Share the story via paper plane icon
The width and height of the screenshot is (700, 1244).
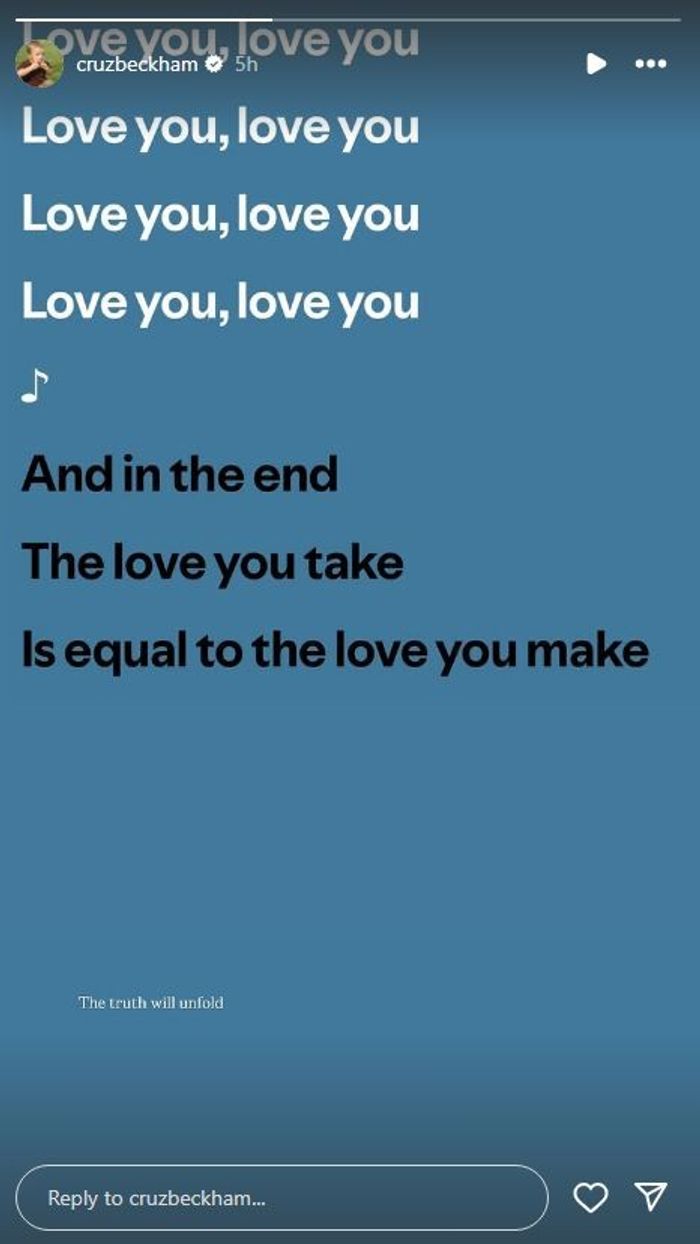651,1197
